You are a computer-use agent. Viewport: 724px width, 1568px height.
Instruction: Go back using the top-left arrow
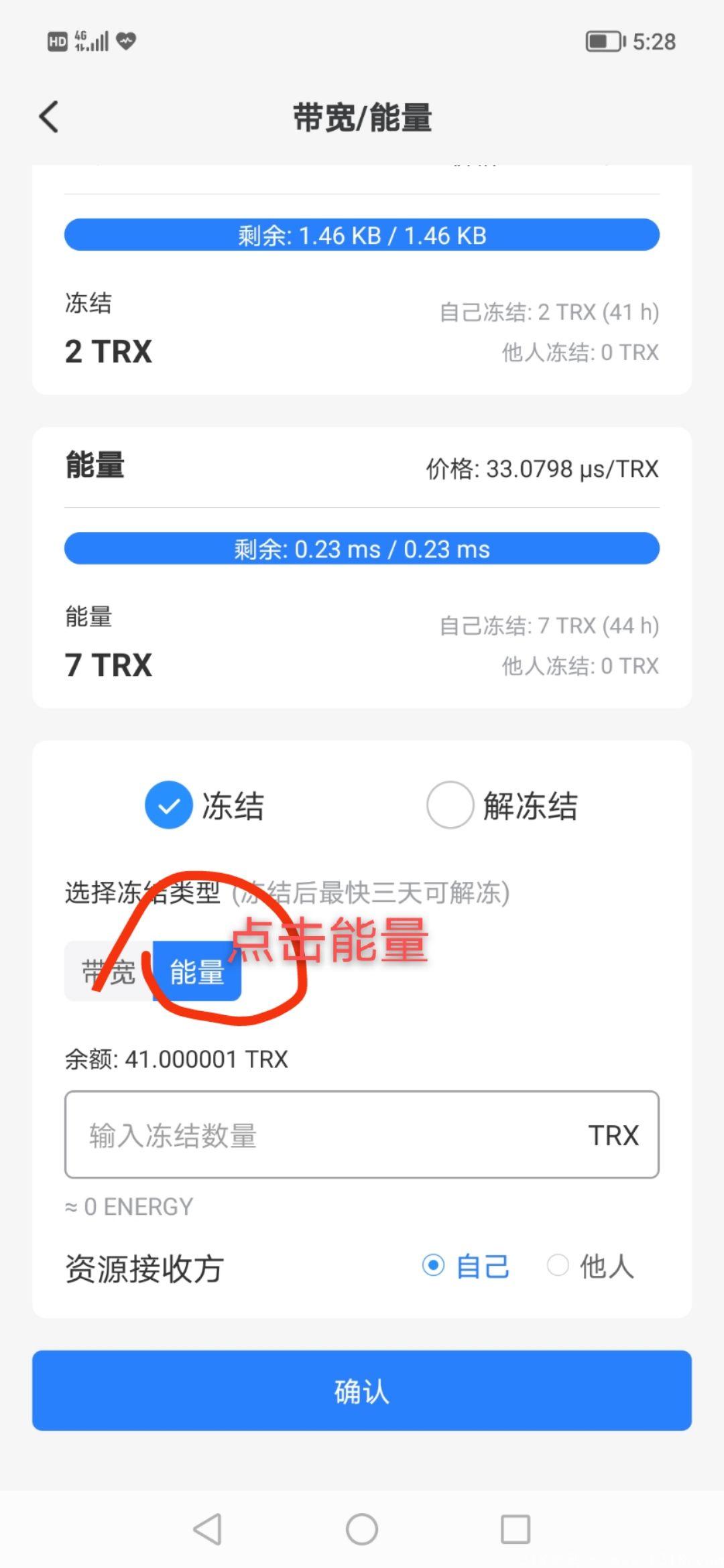(49, 117)
